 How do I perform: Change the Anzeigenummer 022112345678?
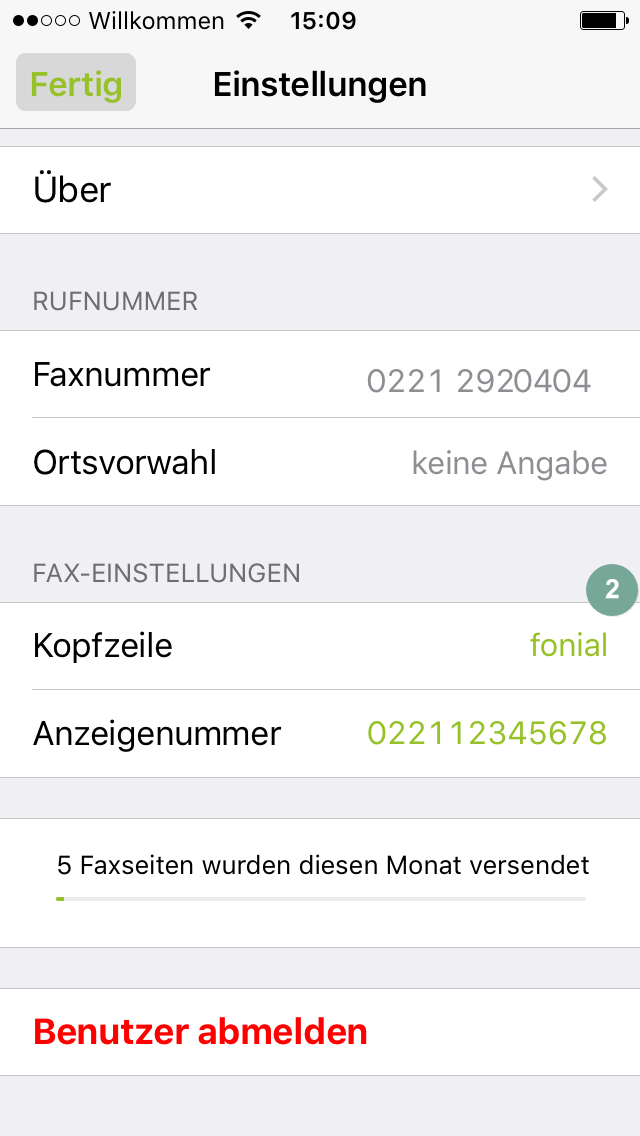point(320,733)
